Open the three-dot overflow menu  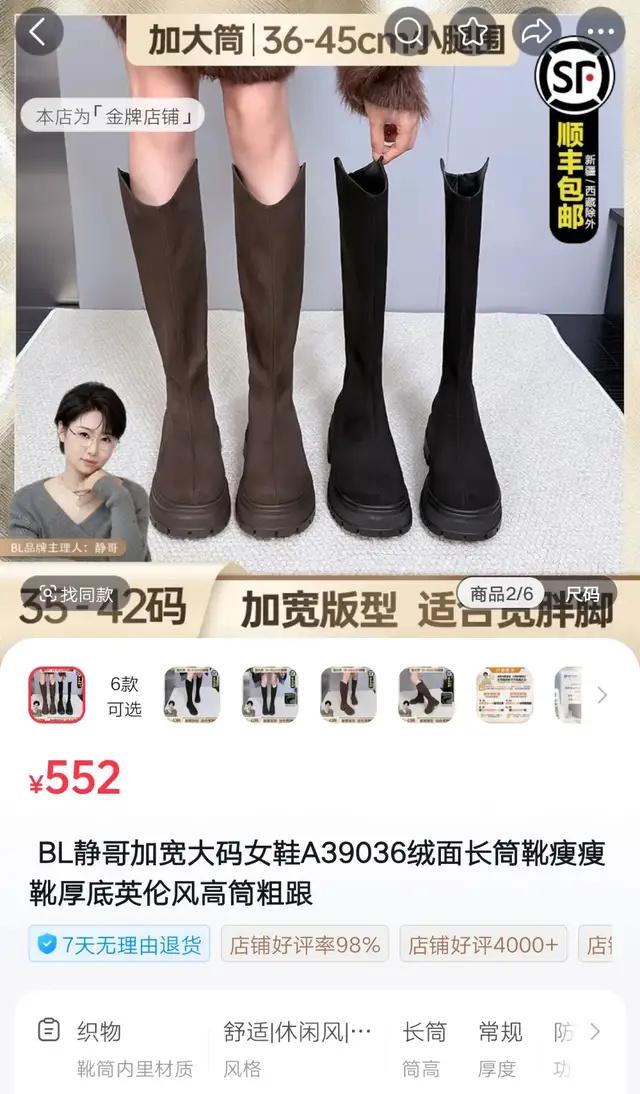pos(601,31)
